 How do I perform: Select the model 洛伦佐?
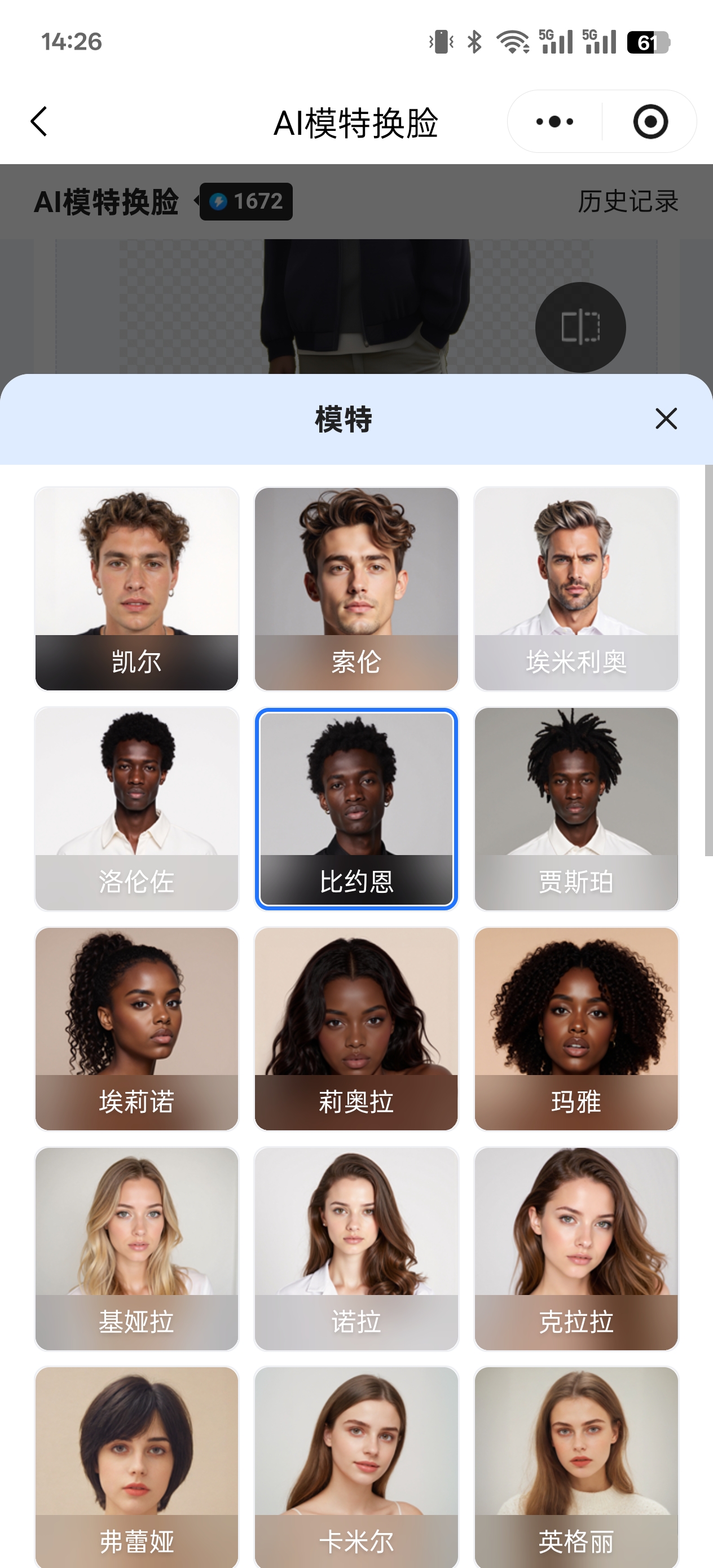137,808
